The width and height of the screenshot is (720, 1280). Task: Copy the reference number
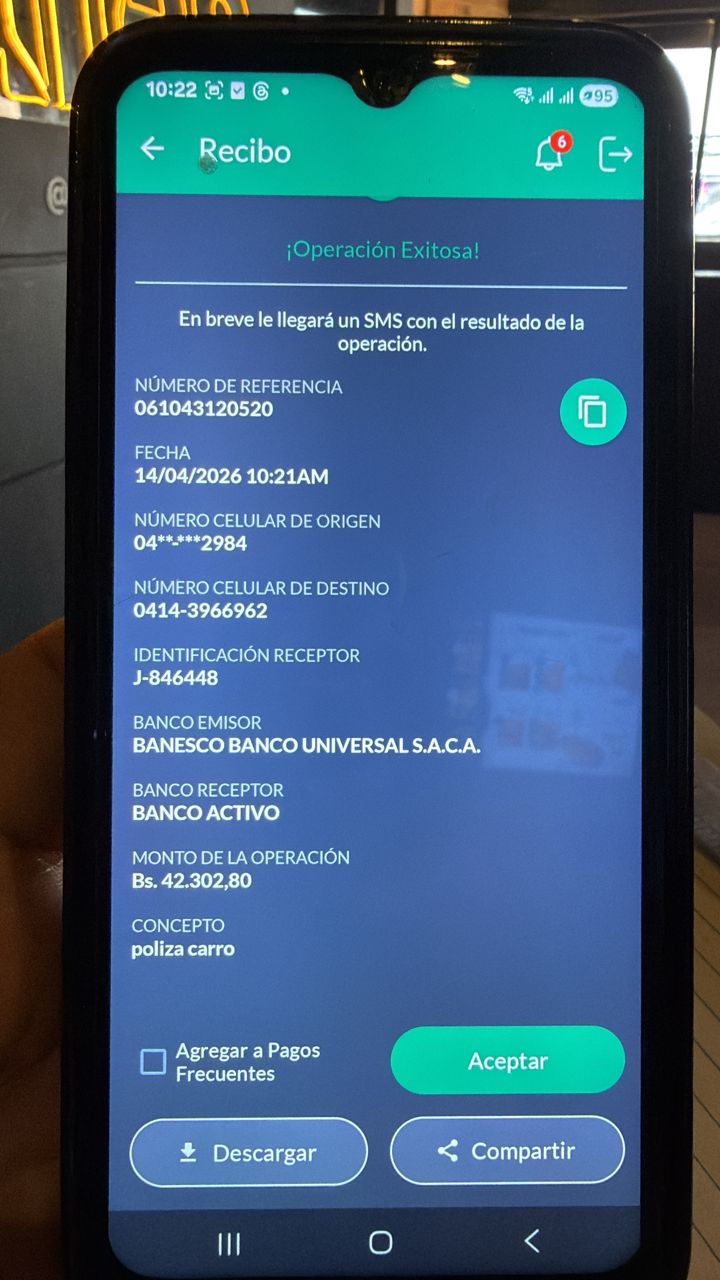pyautogui.click(x=593, y=411)
